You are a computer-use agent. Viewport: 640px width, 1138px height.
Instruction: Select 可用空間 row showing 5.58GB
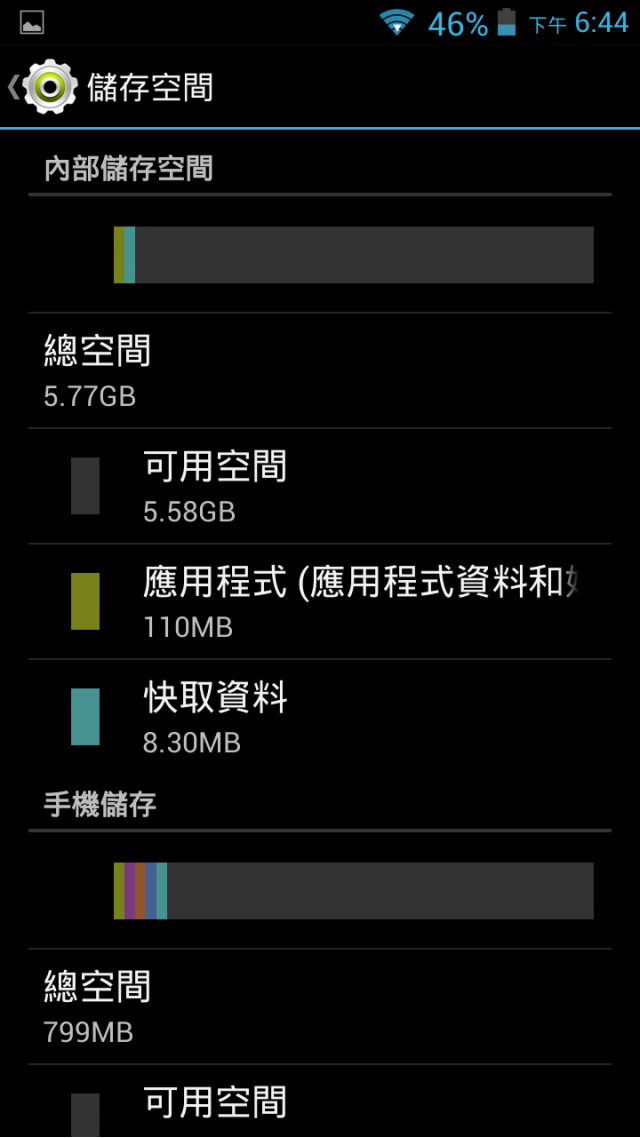(320, 486)
